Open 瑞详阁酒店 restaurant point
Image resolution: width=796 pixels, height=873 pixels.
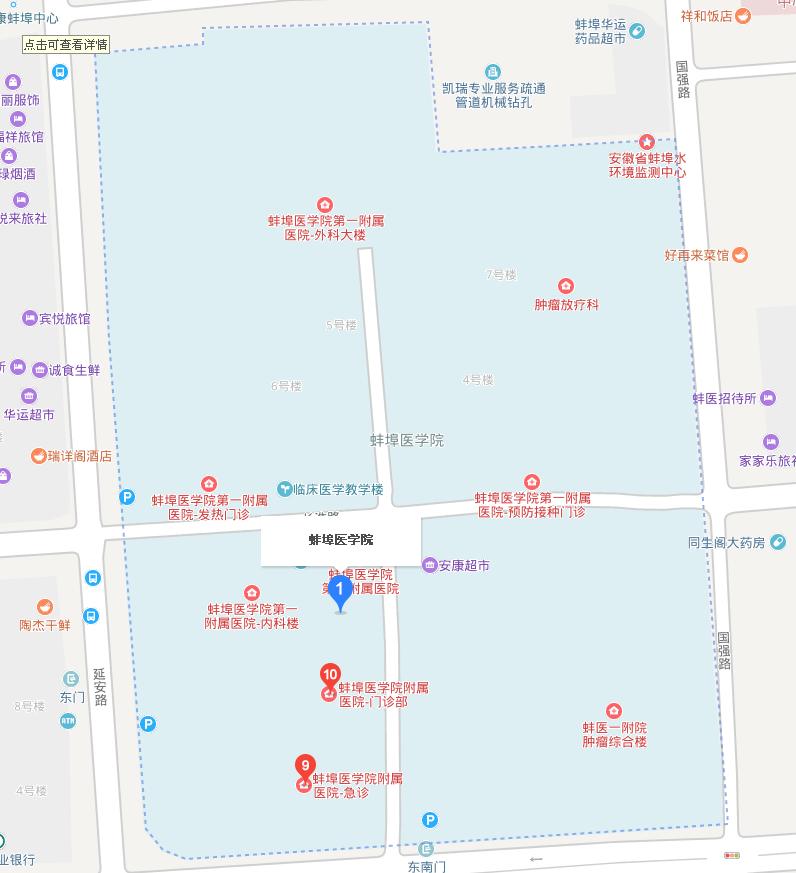coord(39,456)
